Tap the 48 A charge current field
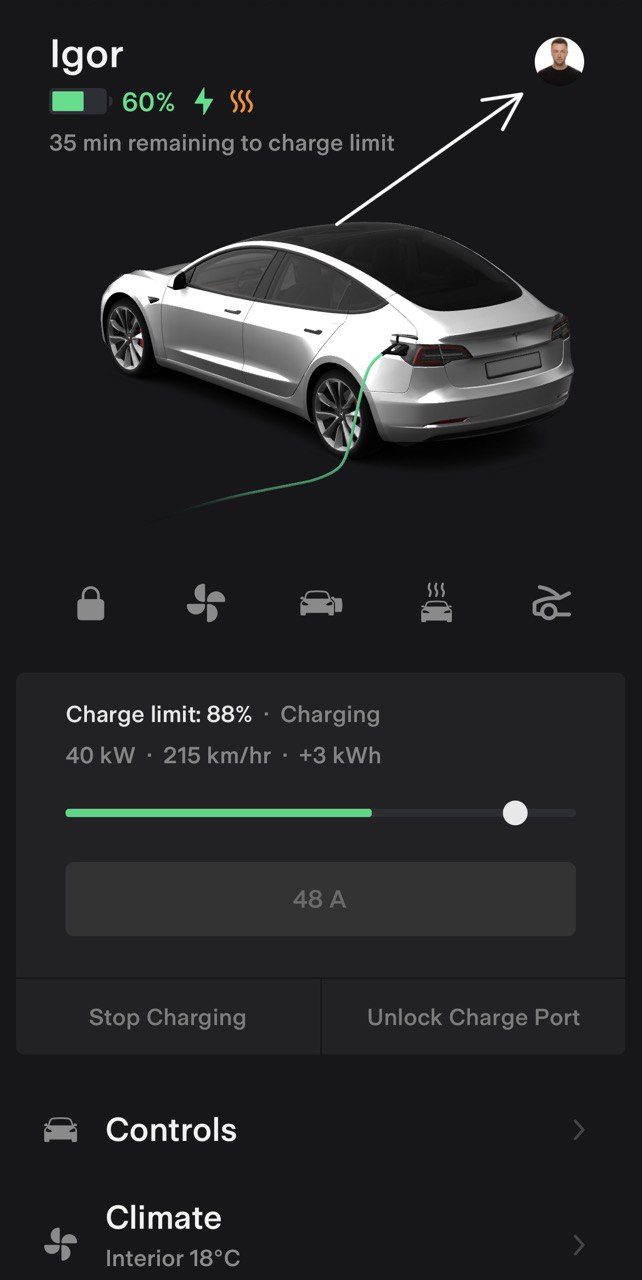This screenshot has height=1280, width=642. pyautogui.click(x=320, y=899)
